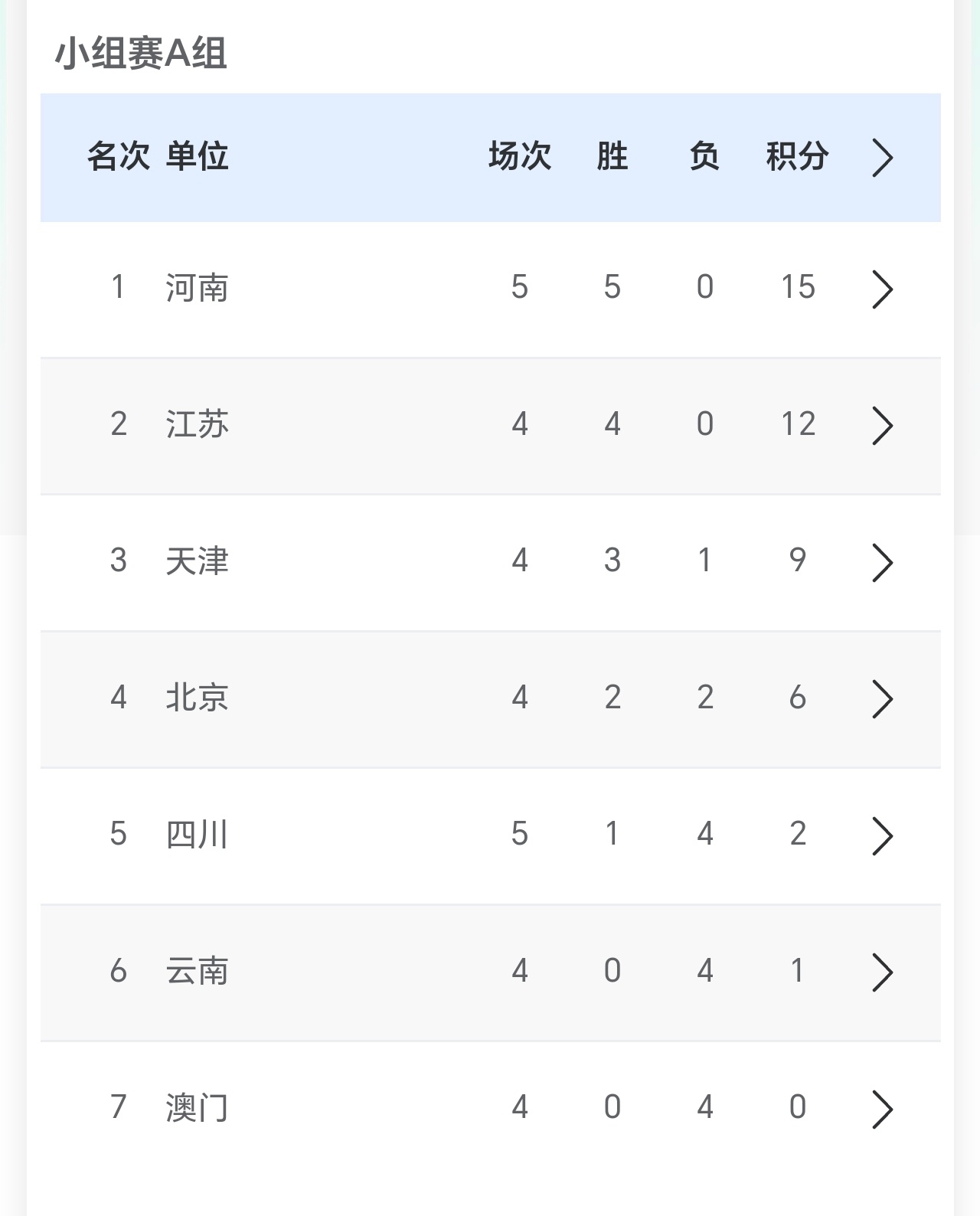The image size is (980, 1216).
Task: Expand the 江苏 row chevron
Action: 882,425
